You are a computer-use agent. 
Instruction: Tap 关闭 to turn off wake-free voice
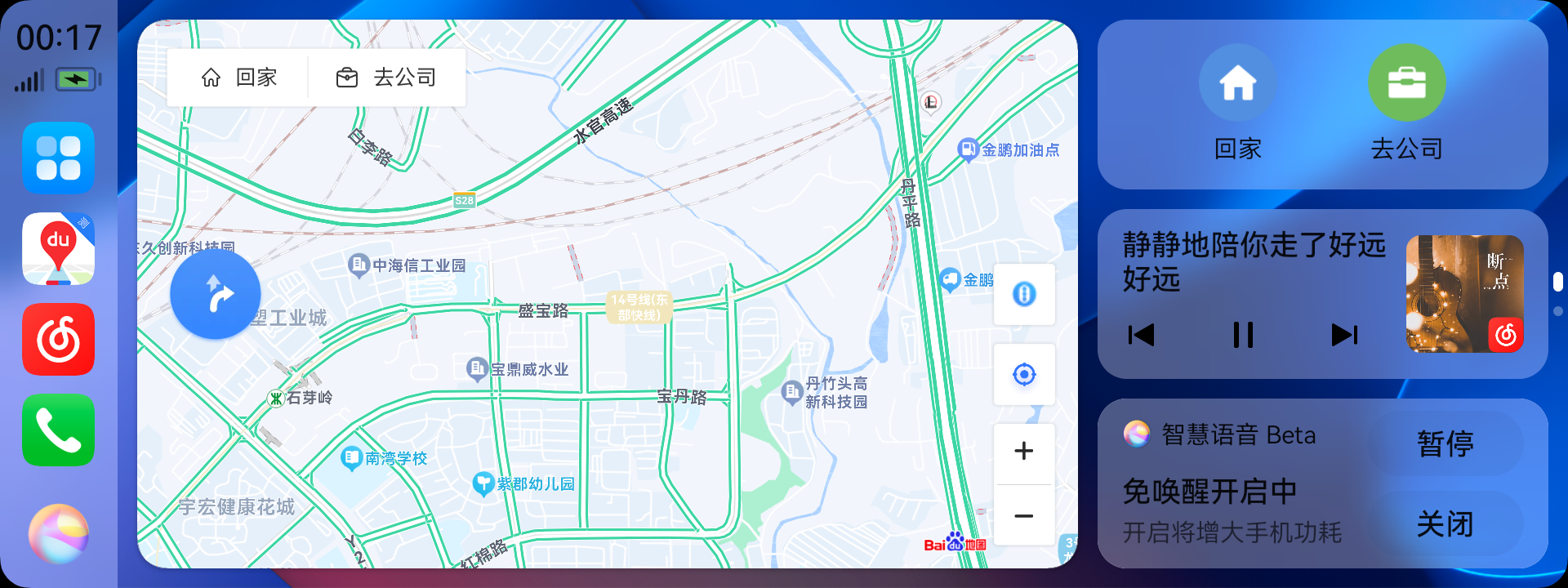(x=1445, y=523)
